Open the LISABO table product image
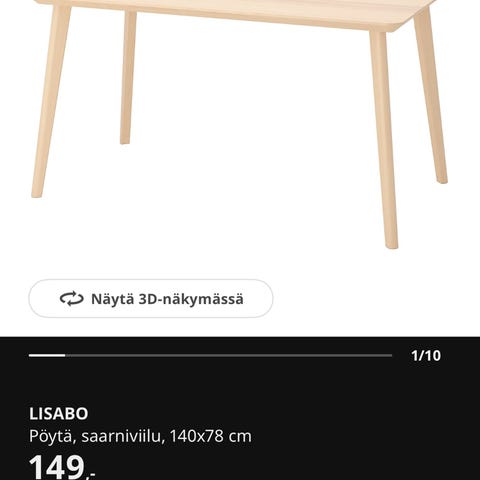480x480 pixels. point(240,125)
